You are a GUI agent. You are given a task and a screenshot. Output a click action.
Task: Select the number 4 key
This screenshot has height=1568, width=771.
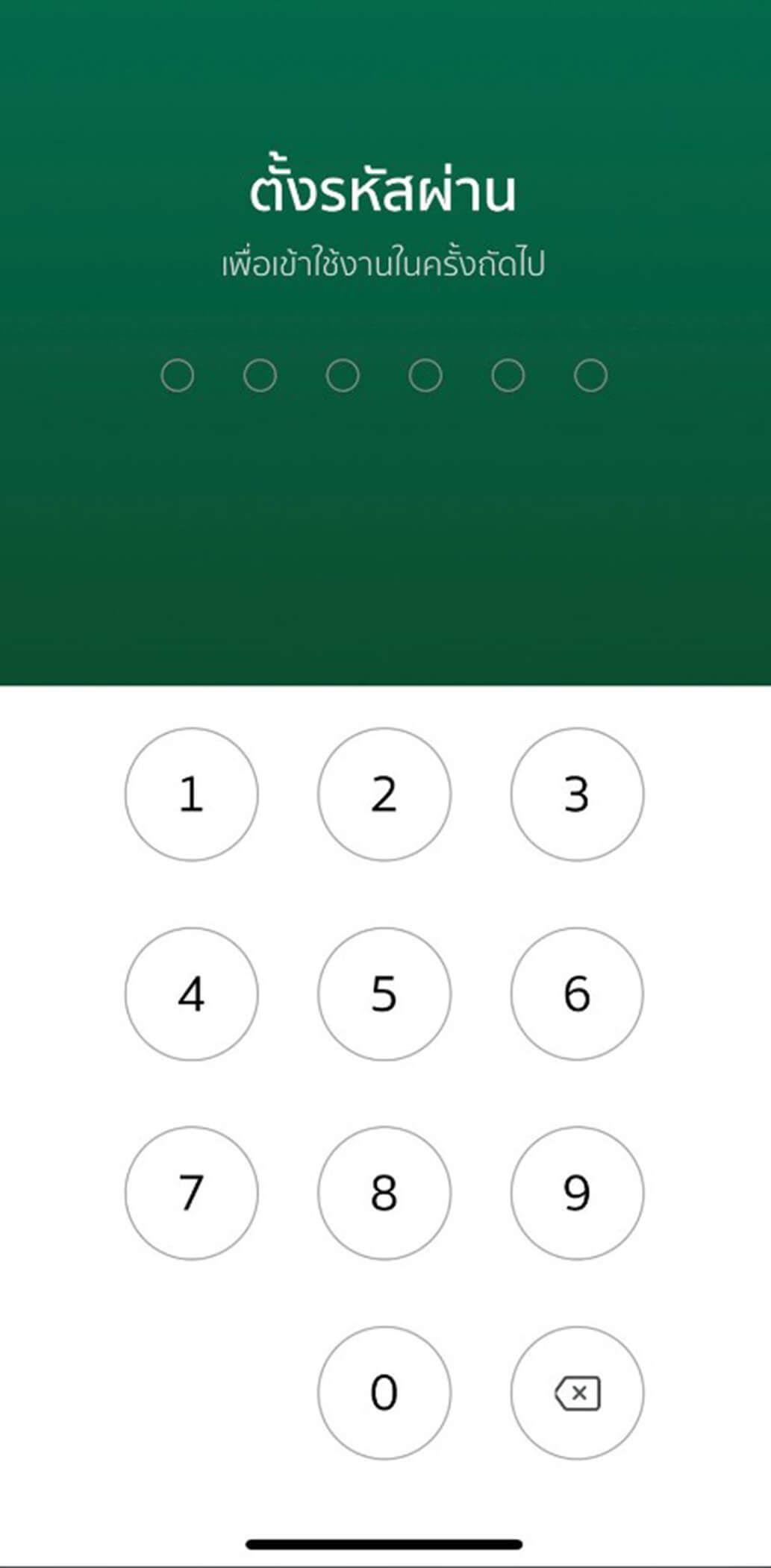click(x=191, y=994)
